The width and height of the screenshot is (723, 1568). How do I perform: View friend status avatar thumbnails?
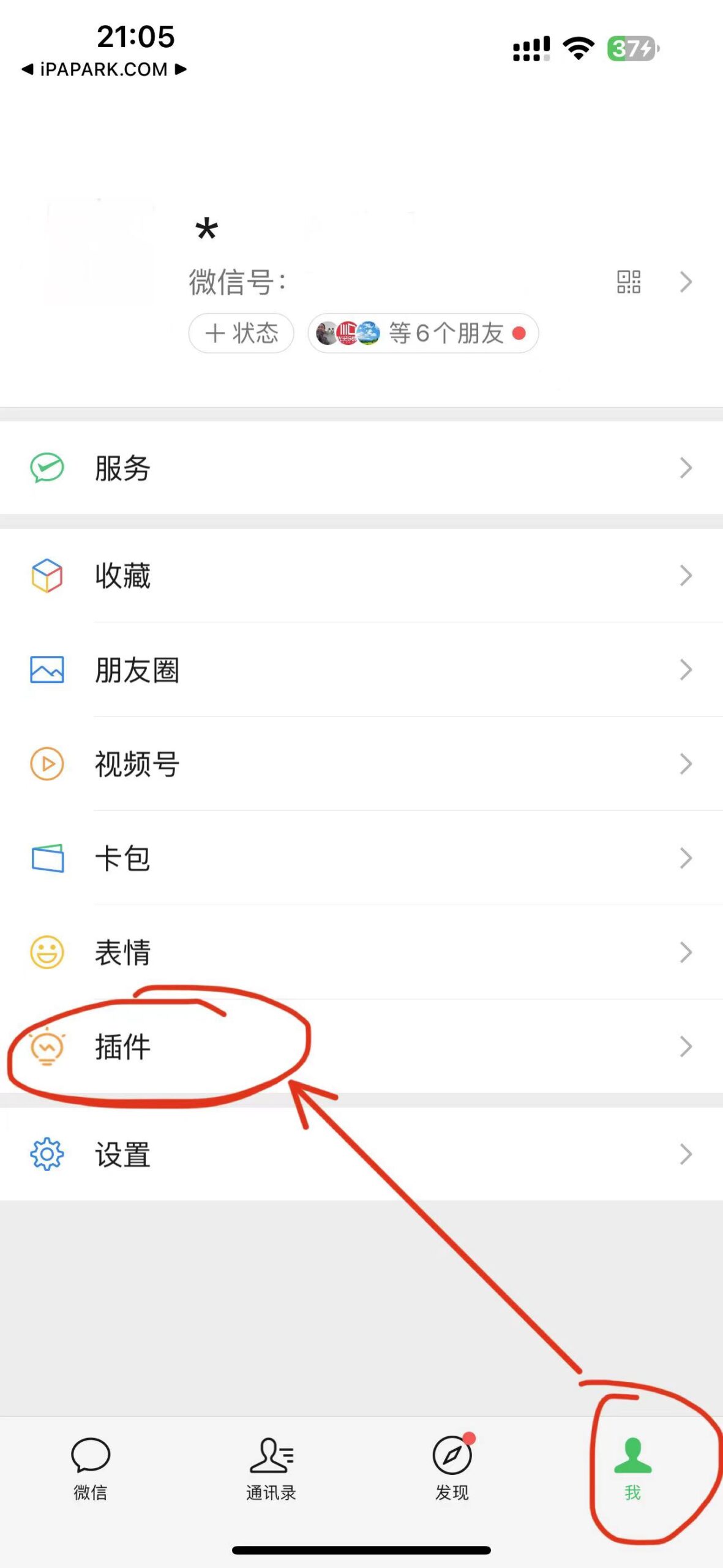coord(347,333)
